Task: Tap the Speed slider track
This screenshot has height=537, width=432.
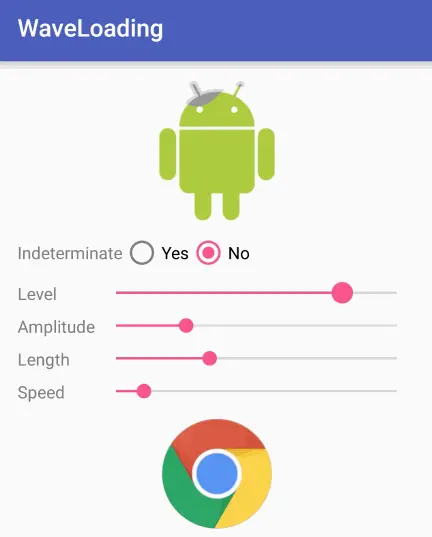Action: [256, 391]
